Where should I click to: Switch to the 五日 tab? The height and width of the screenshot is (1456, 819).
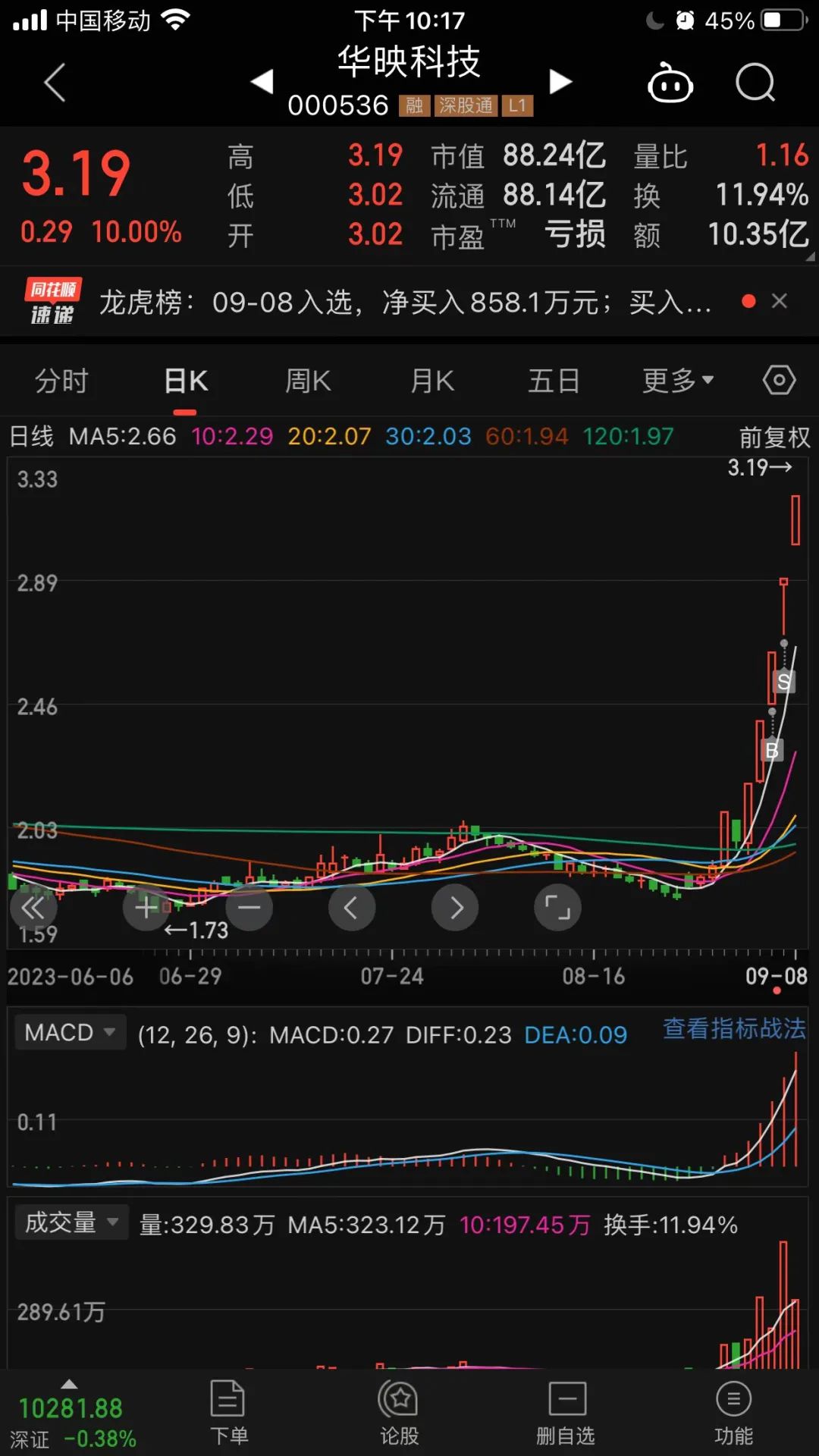click(554, 381)
